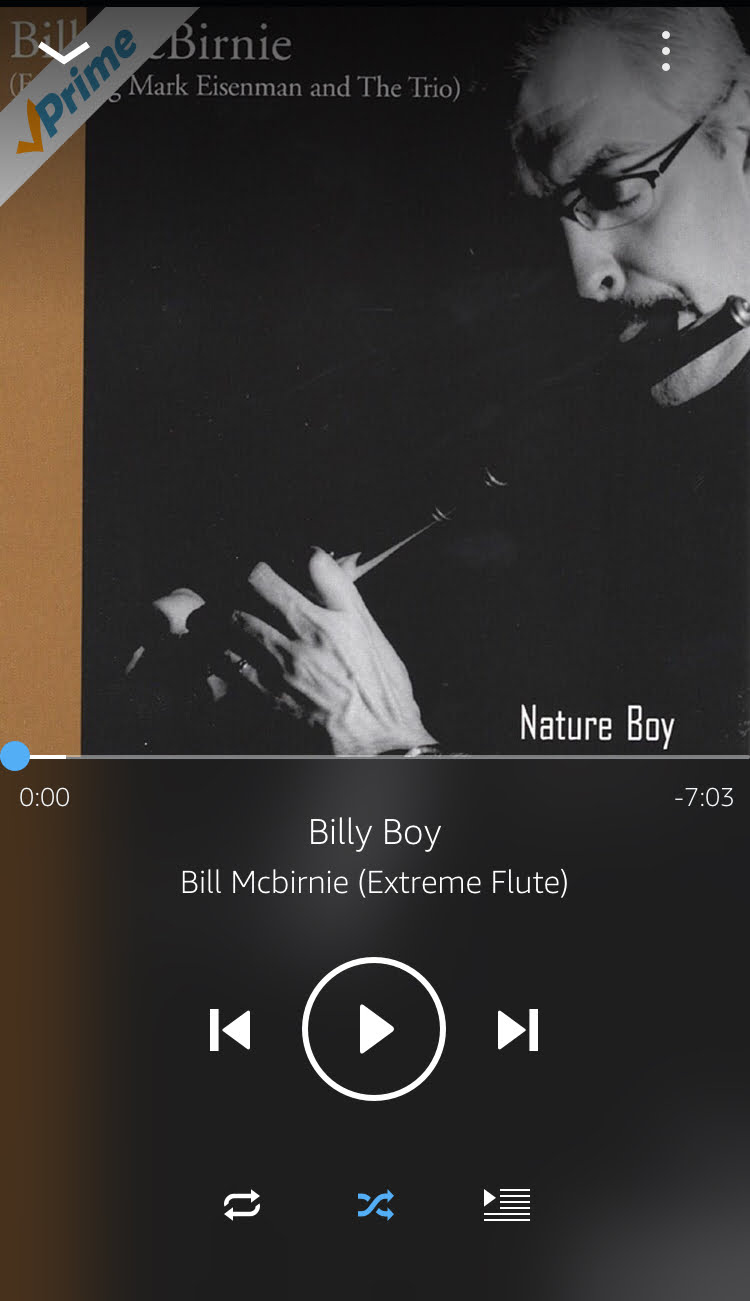Tap the elapsed time 0:00 label
Screen dimensions: 750x1301
tap(44, 797)
